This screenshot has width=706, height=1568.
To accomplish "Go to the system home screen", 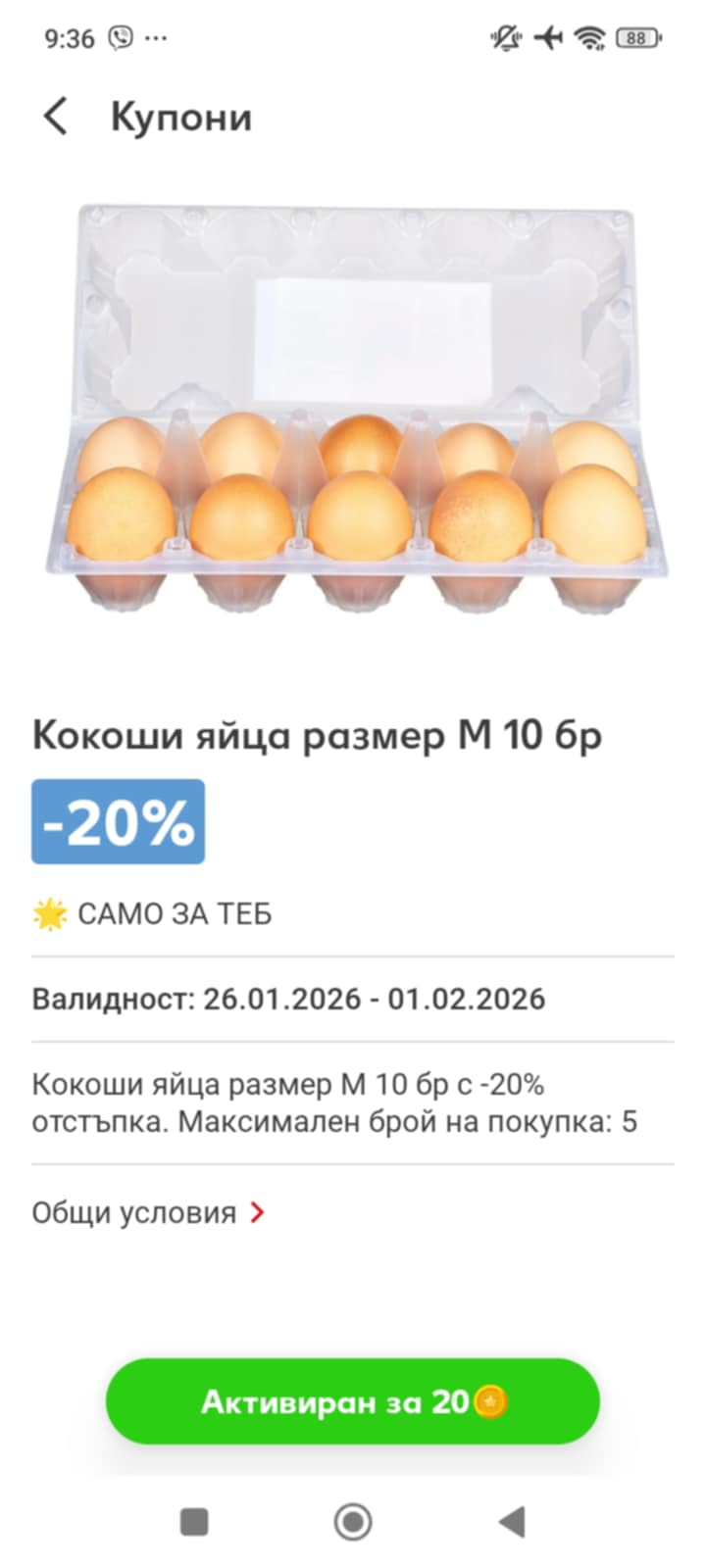I will (353, 1522).
